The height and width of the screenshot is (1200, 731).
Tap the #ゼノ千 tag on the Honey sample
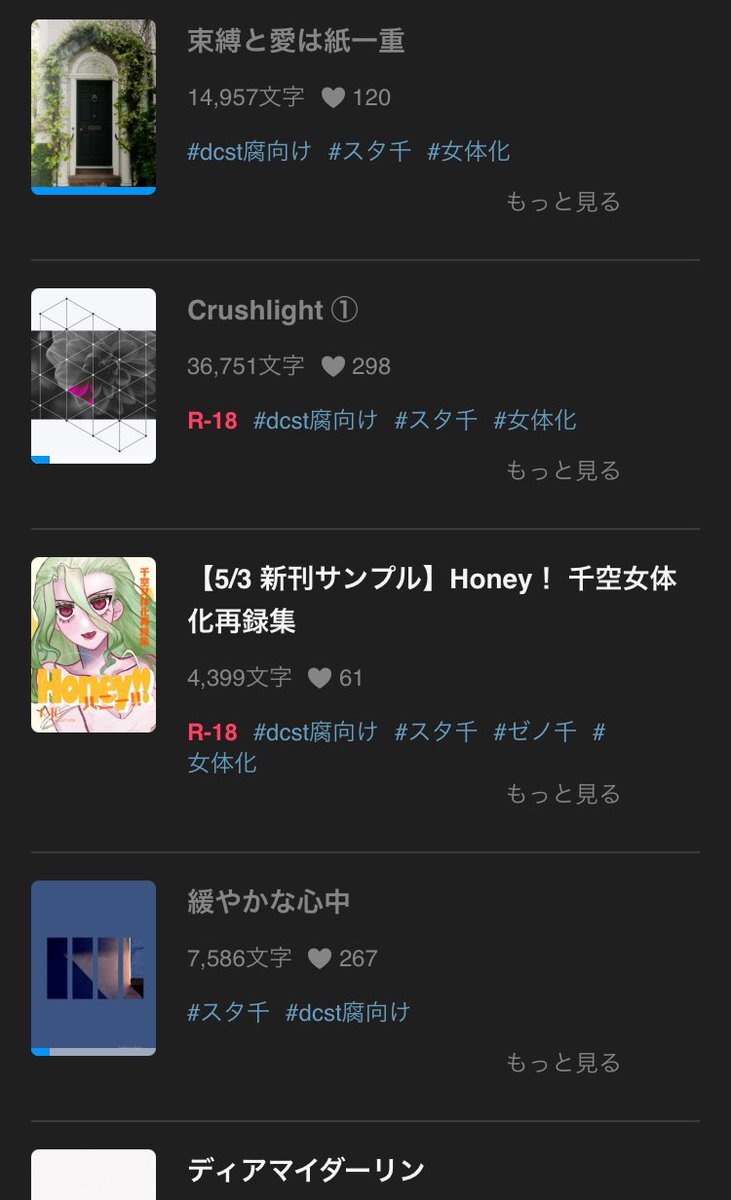[535, 732]
